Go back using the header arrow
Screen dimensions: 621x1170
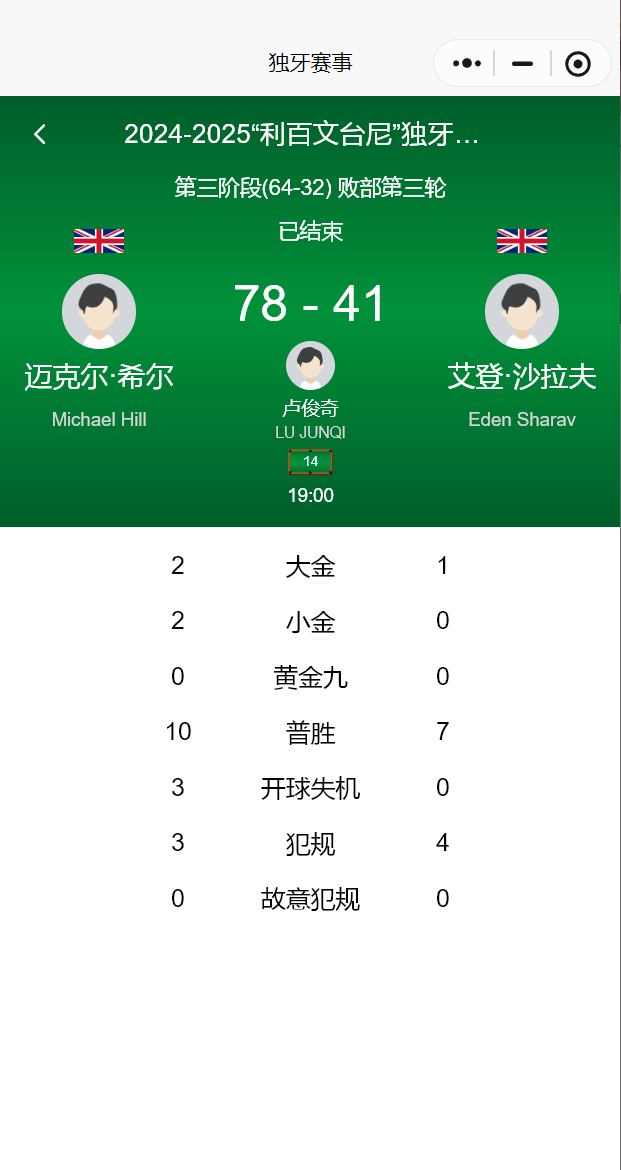40,135
